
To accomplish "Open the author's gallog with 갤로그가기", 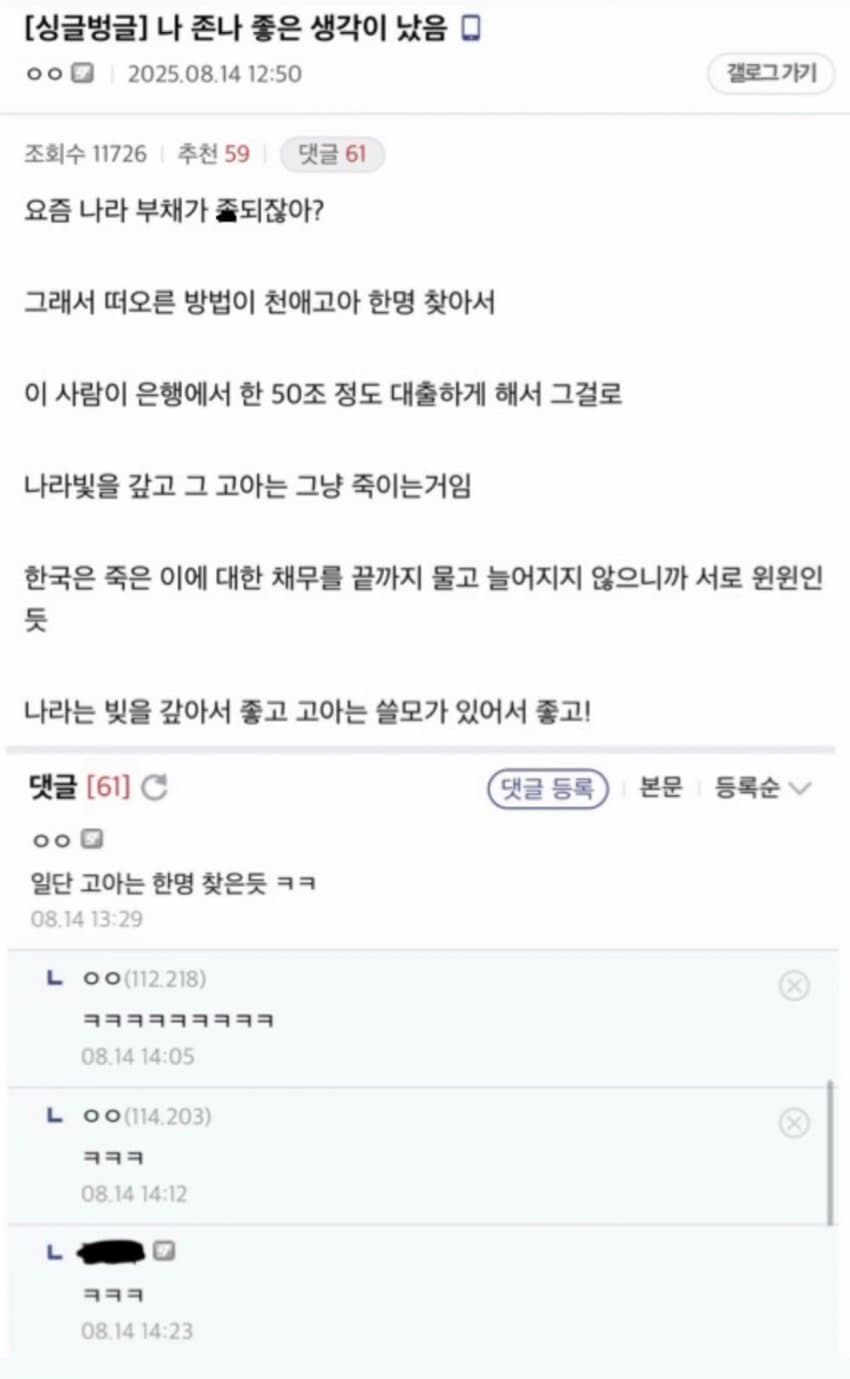I will click(770, 73).
